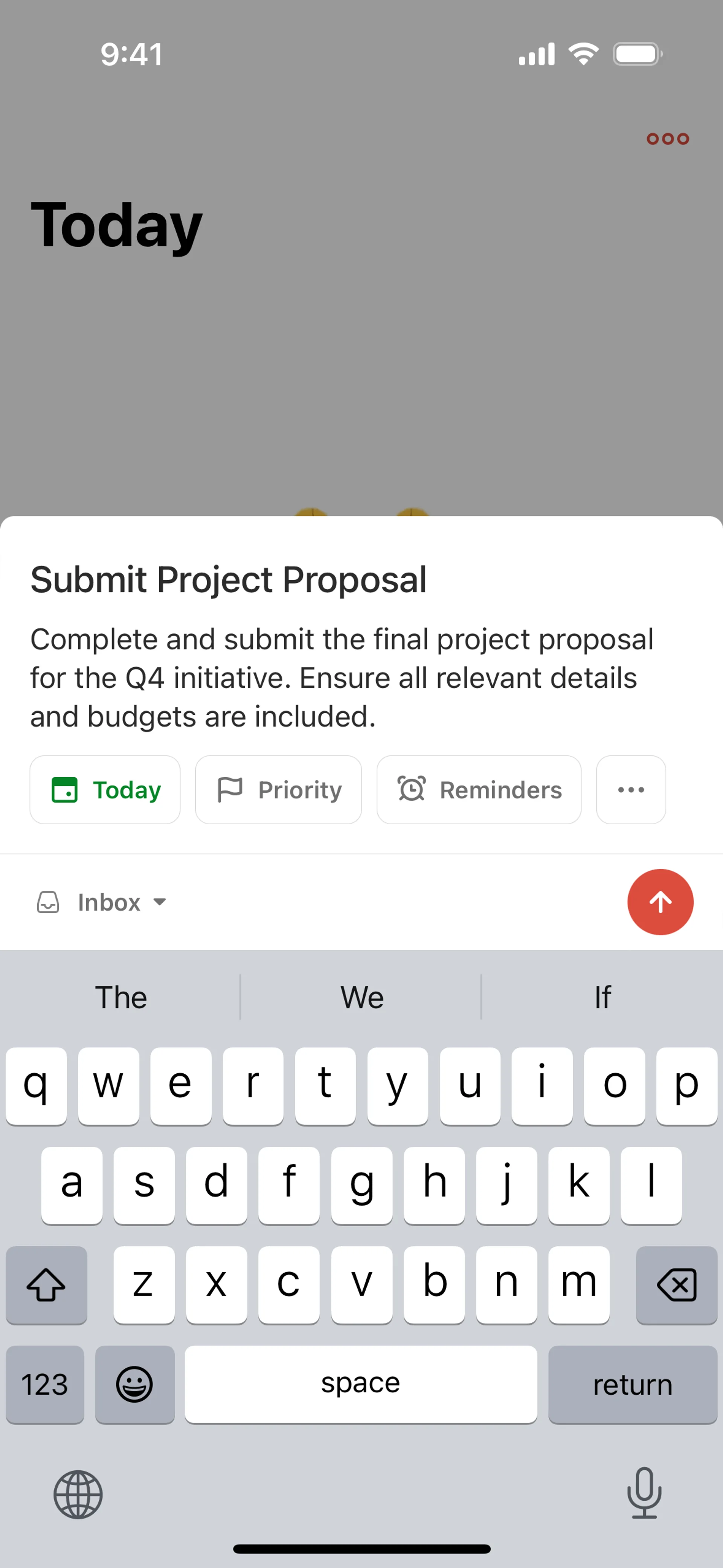Submit the task with the red arrow button
Screen dimensions: 723x1568
(660, 902)
